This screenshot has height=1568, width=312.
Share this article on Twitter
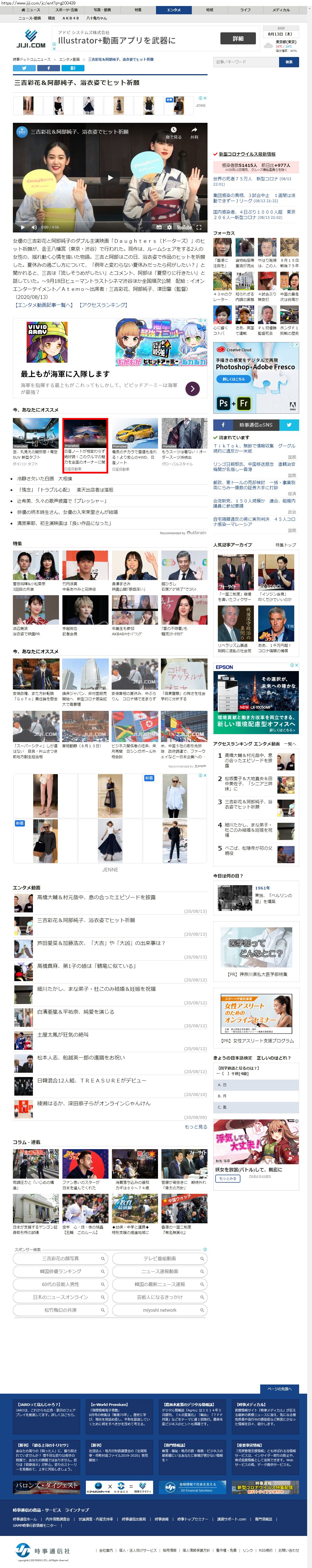click(x=24, y=68)
